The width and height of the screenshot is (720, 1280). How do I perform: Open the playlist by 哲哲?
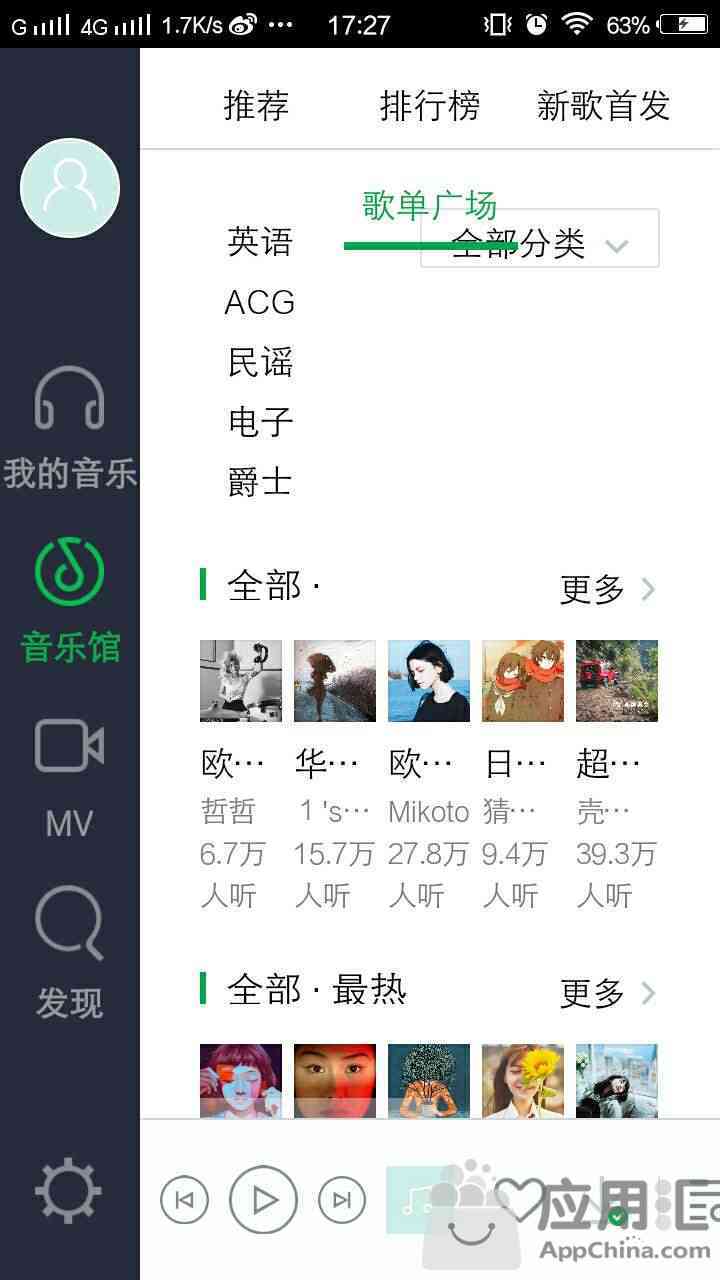(241, 681)
